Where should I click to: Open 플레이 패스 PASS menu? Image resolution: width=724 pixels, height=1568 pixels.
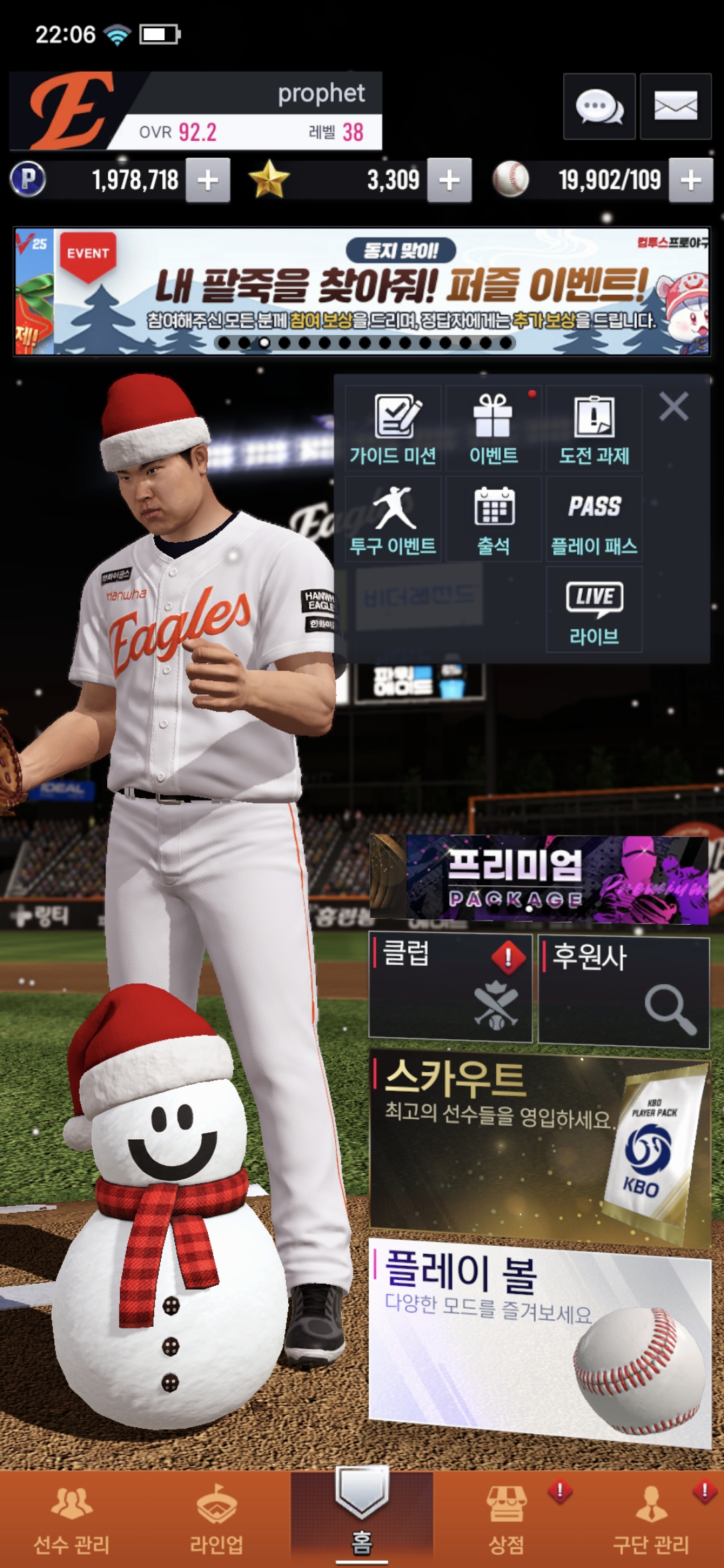coord(594,519)
